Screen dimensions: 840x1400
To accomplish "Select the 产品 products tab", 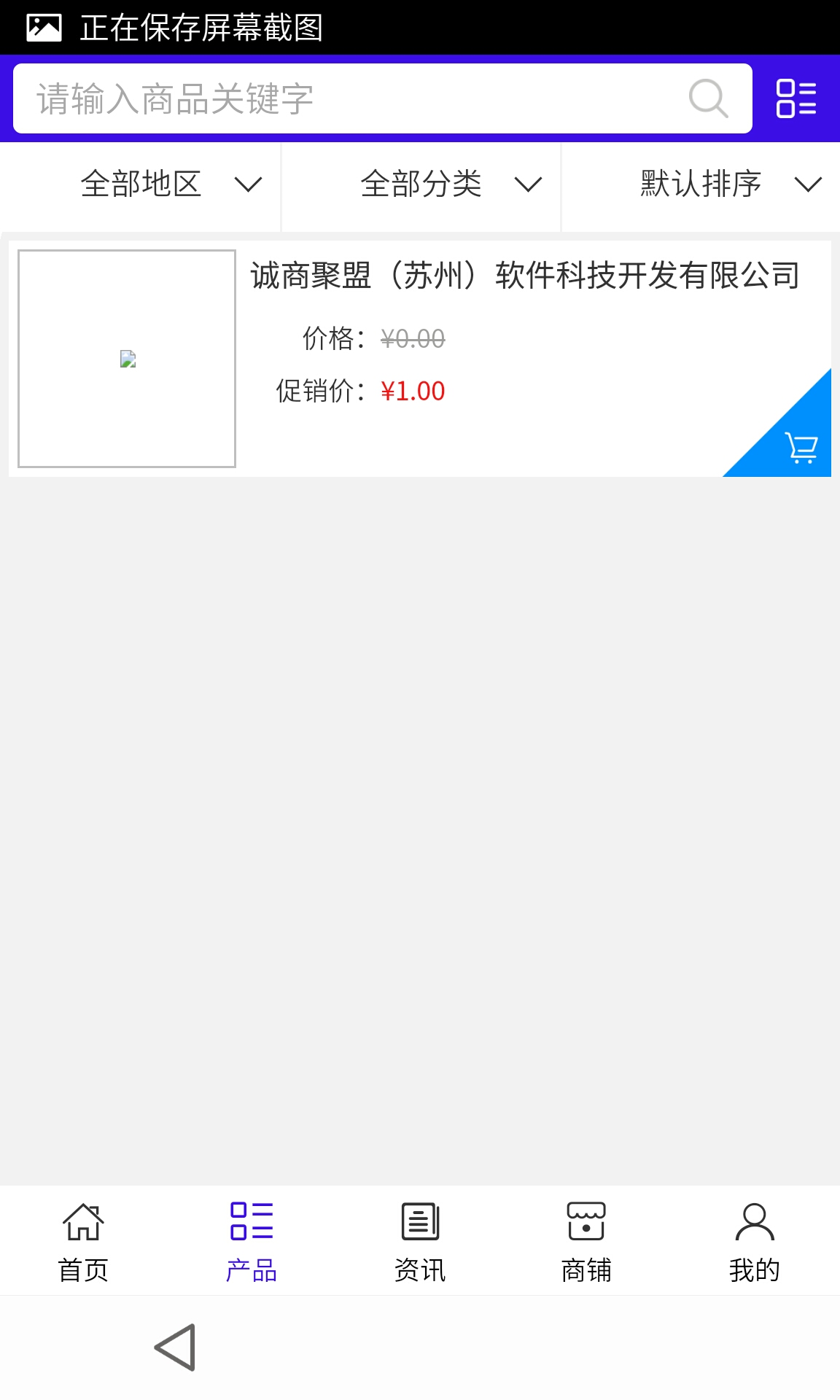I will (252, 1241).
